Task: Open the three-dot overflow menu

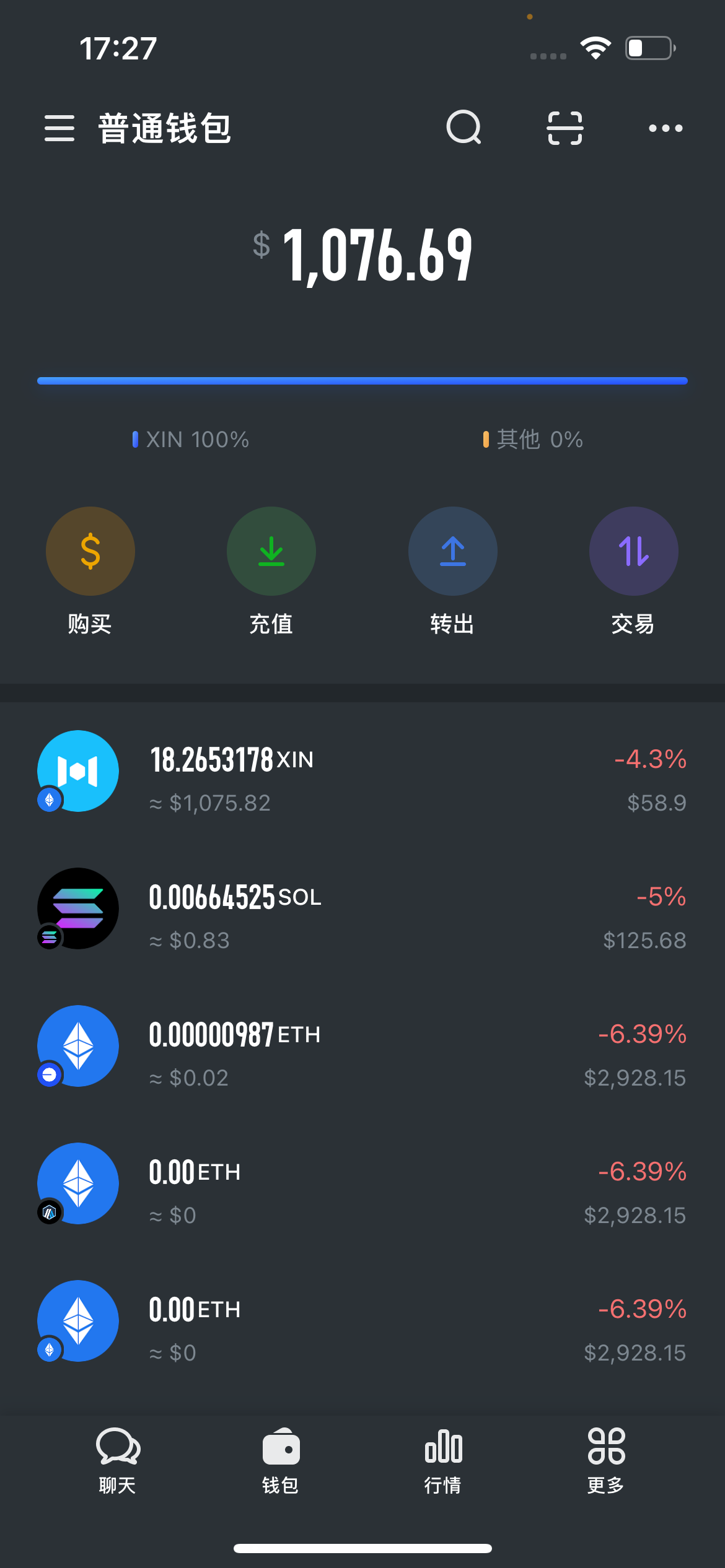Action: coord(666,128)
